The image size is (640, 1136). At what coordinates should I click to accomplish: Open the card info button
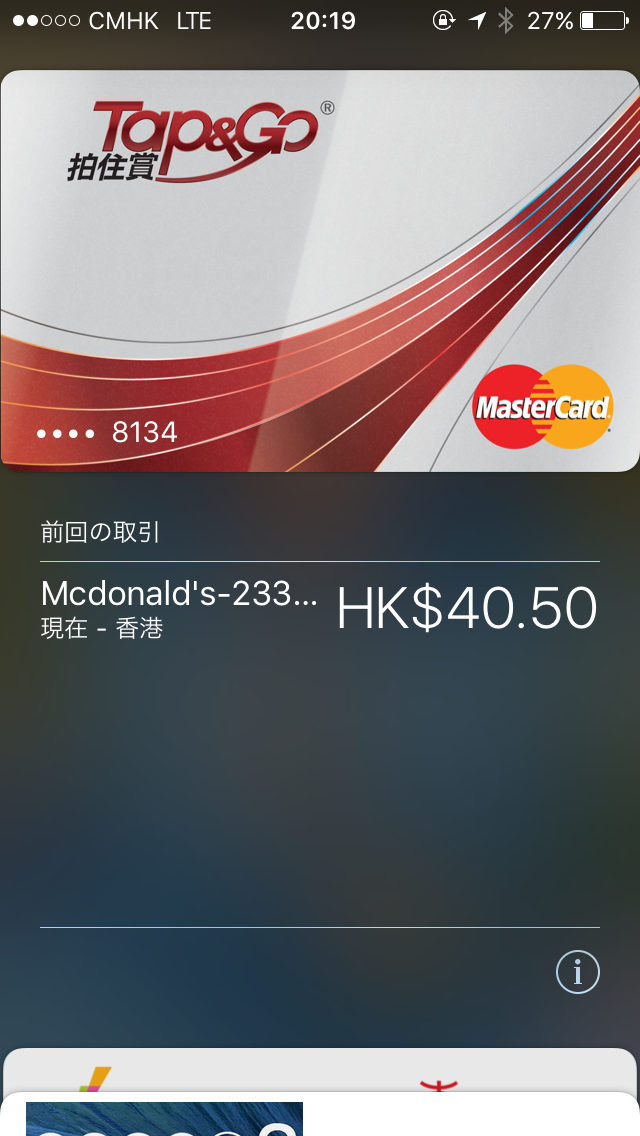tap(578, 971)
